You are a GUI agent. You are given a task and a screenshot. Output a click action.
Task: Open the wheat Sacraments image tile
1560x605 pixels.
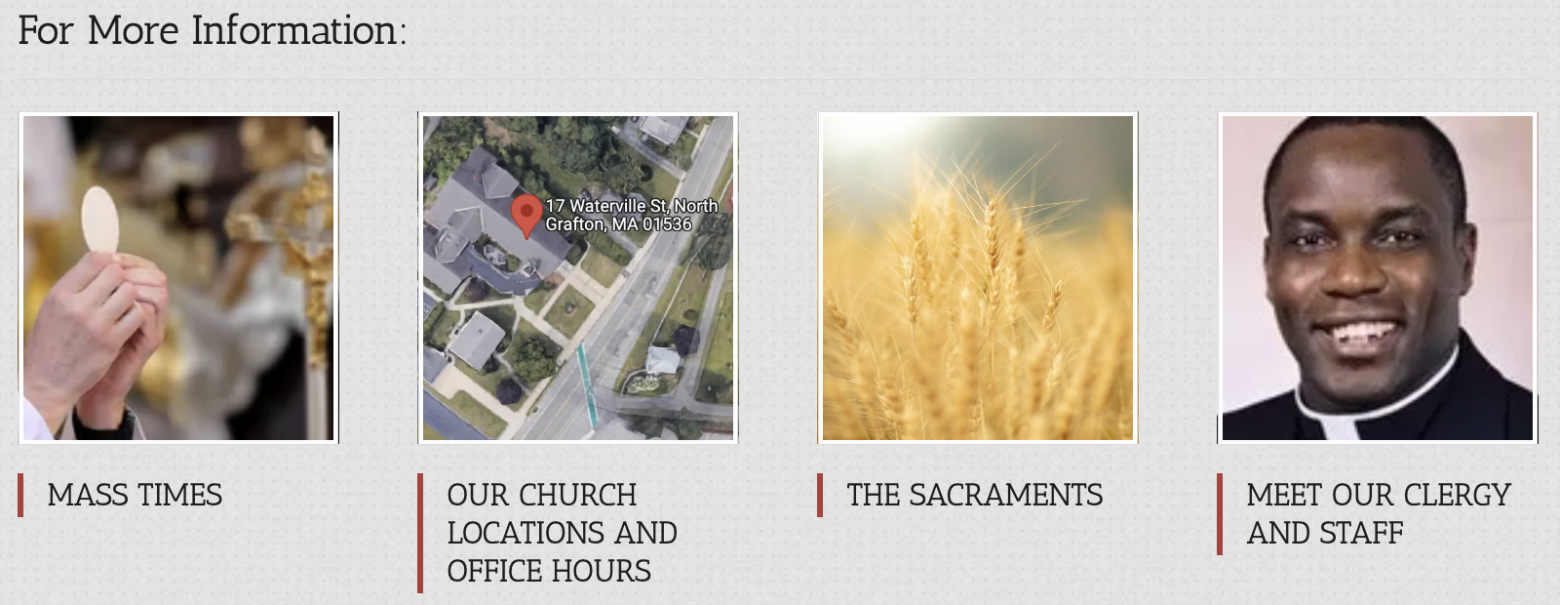(x=977, y=278)
